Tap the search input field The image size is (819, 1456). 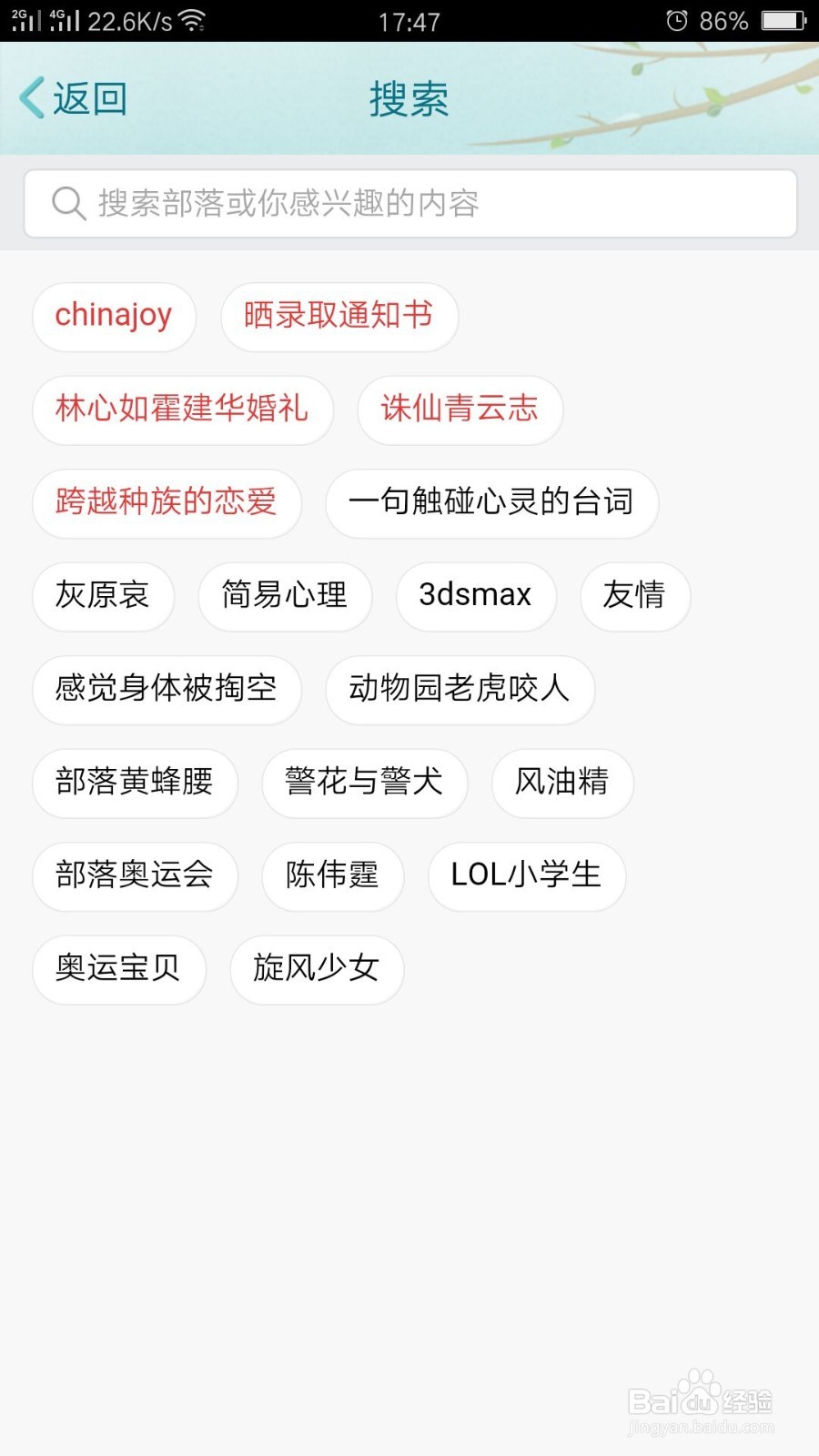pos(409,203)
